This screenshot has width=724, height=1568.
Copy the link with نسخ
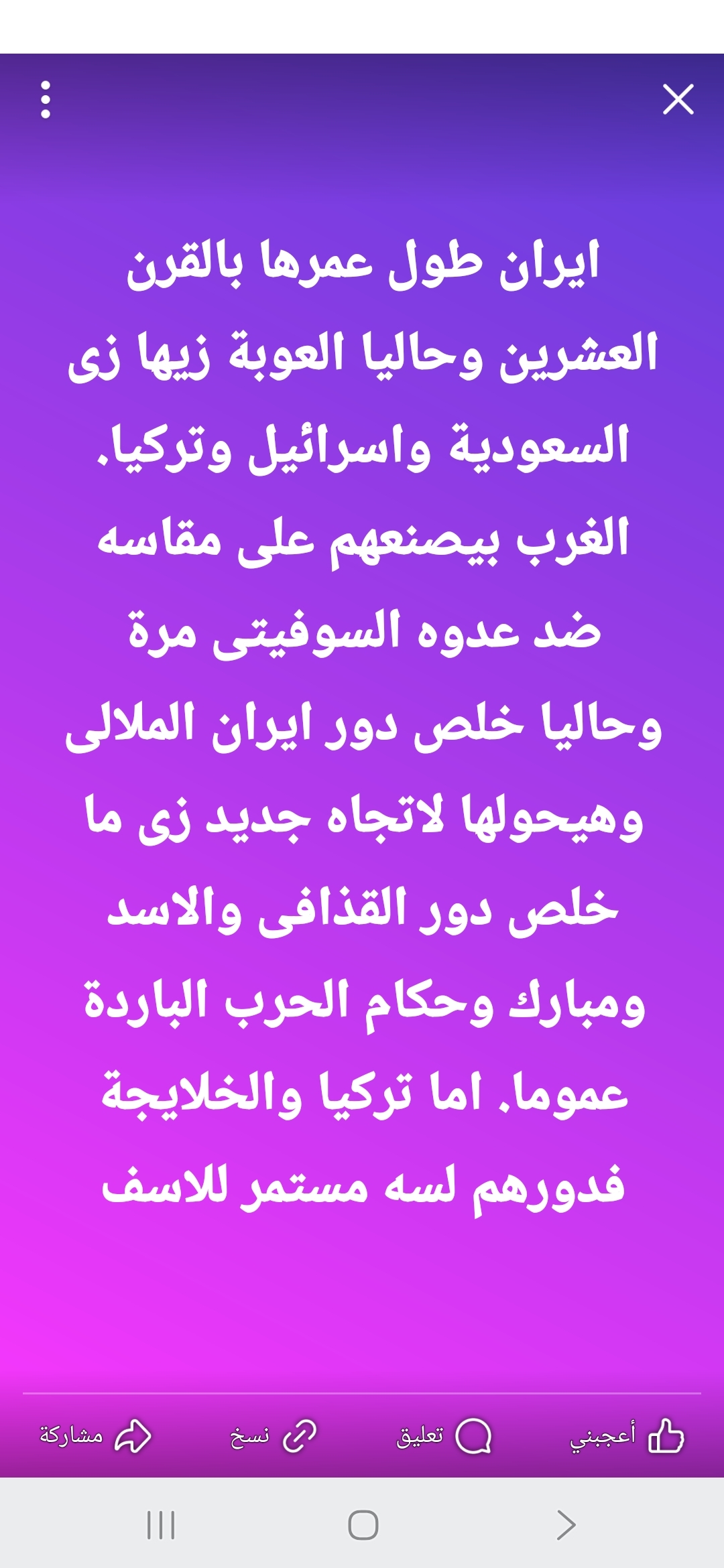point(274,1436)
